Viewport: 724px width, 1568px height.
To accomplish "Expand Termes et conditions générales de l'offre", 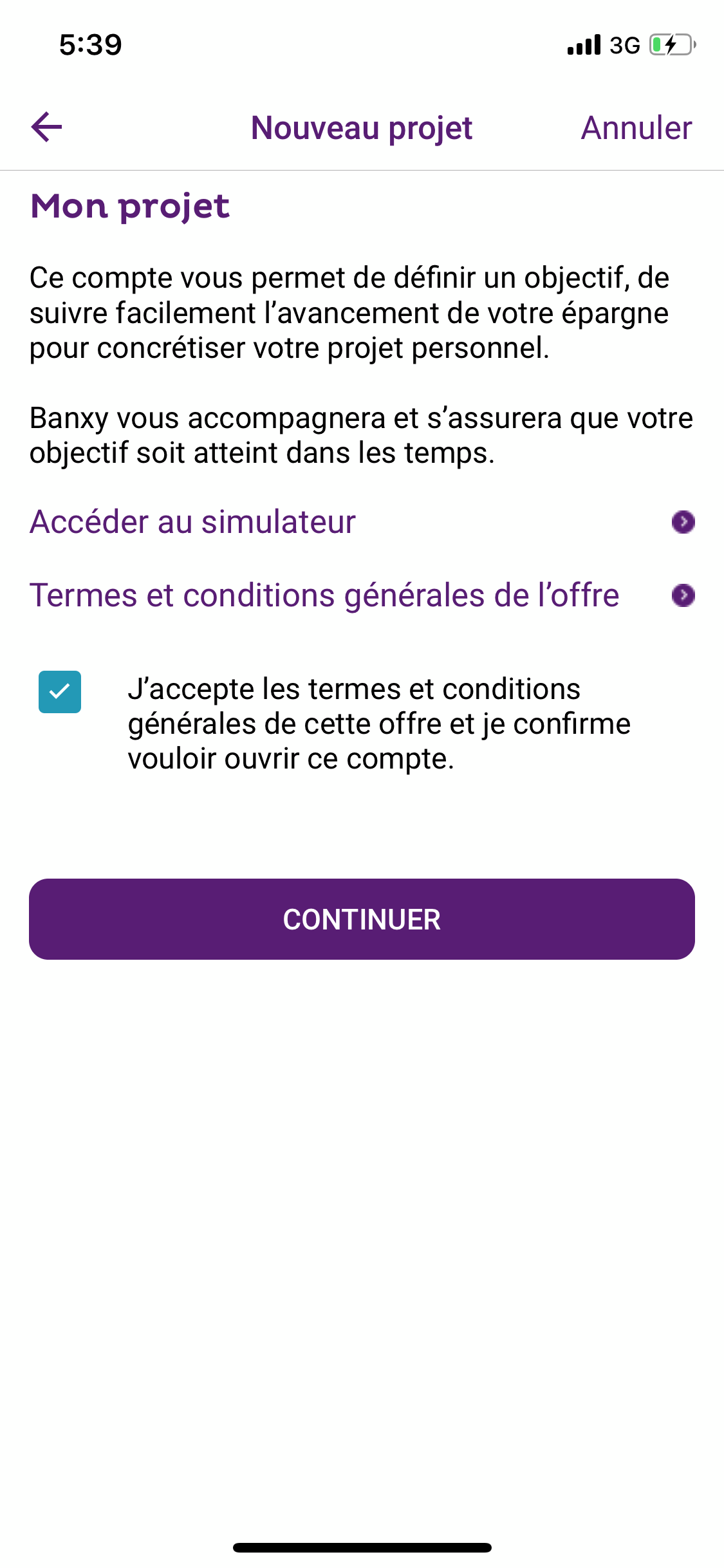I will [324, 595].
